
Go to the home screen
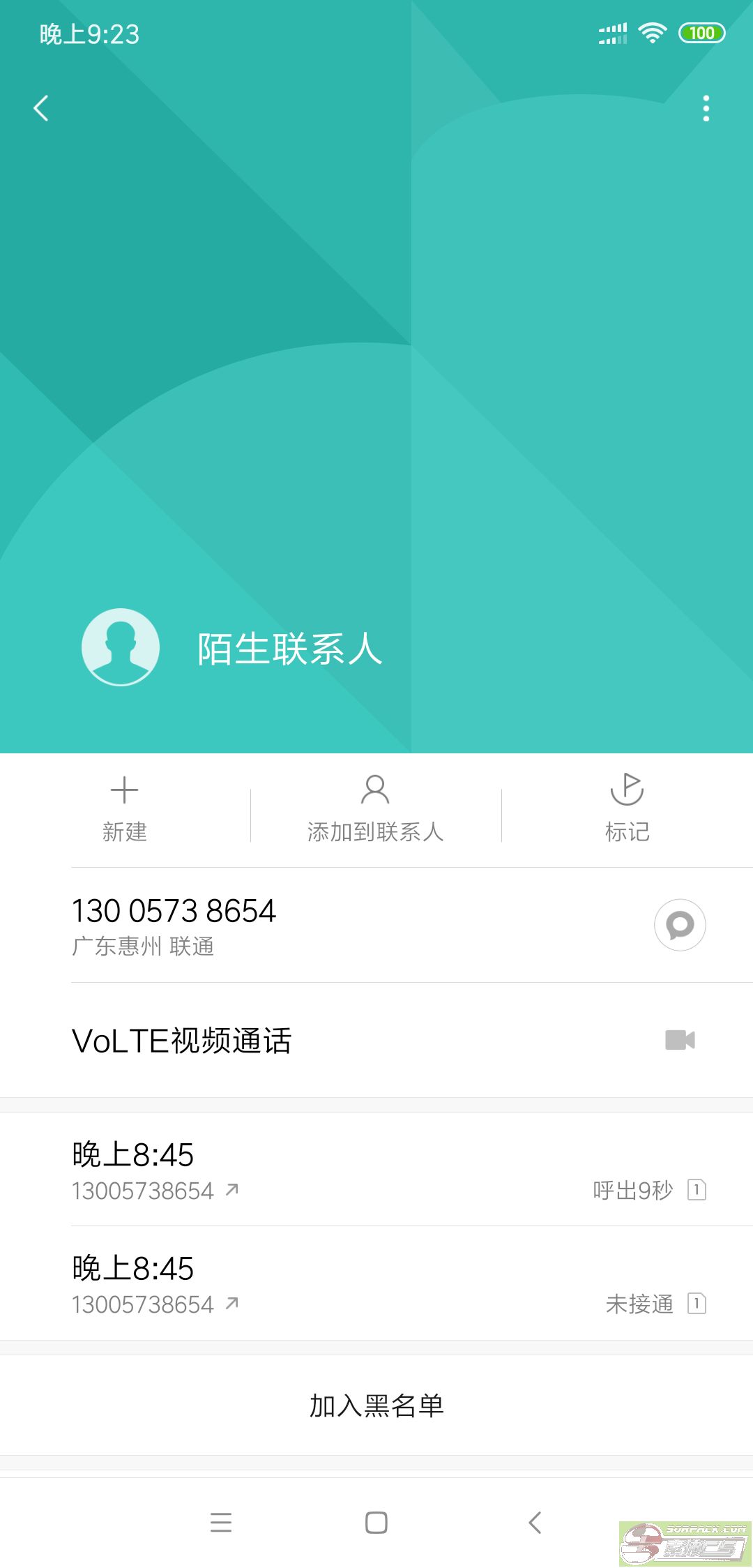click(x=376, y=1522)
